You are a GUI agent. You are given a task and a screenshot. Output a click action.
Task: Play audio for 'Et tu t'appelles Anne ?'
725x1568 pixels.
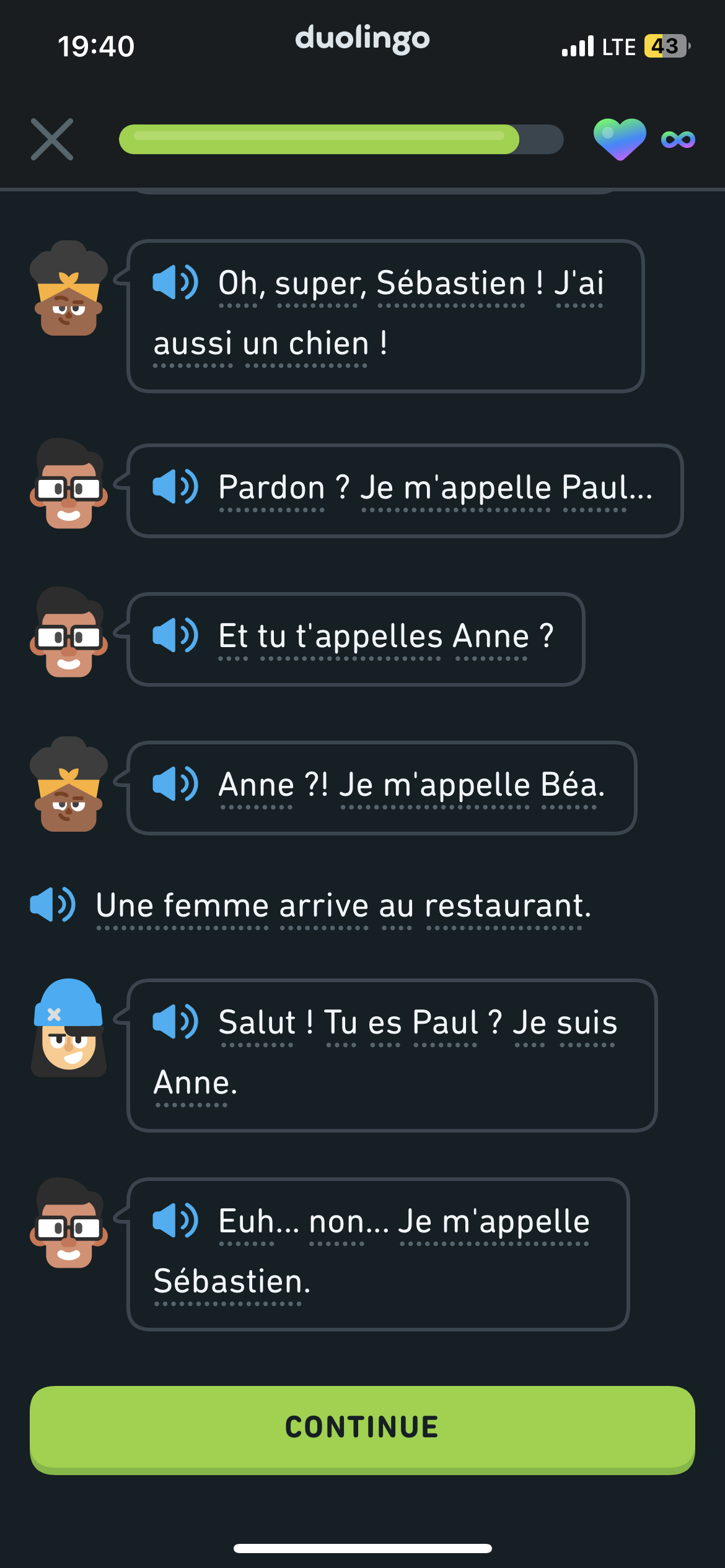point(175,635)
